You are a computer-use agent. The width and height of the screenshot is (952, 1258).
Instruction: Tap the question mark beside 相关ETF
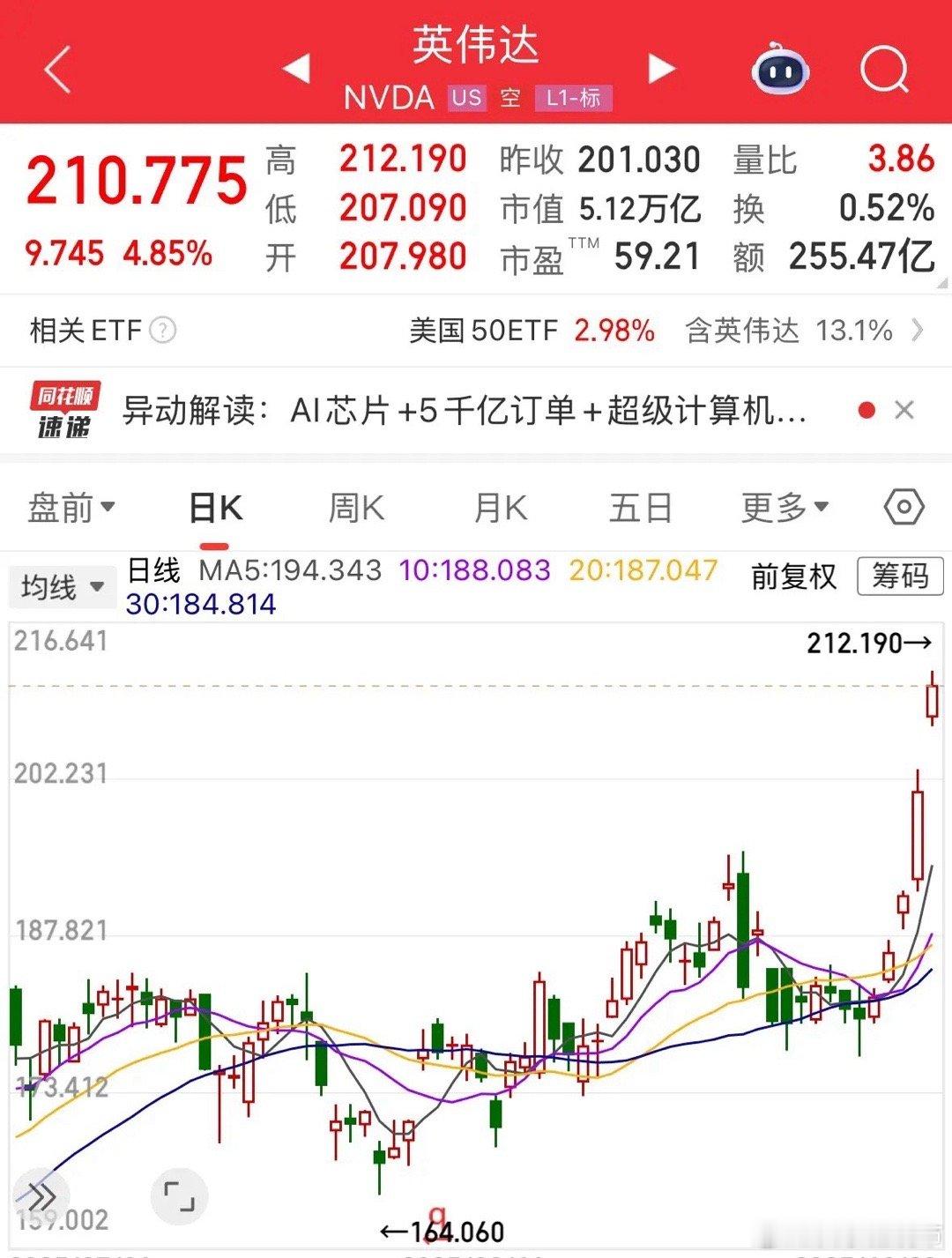click(x=163, y=331)
